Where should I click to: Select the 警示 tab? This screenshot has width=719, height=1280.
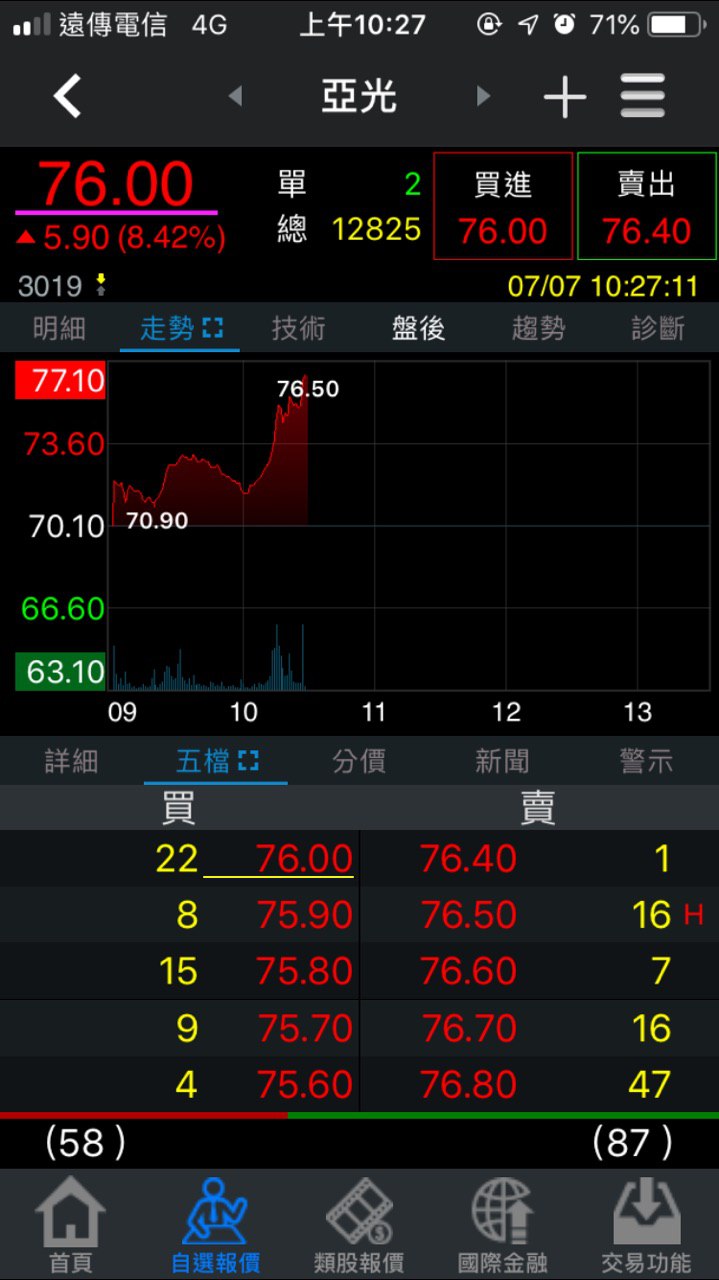point(646,762)
